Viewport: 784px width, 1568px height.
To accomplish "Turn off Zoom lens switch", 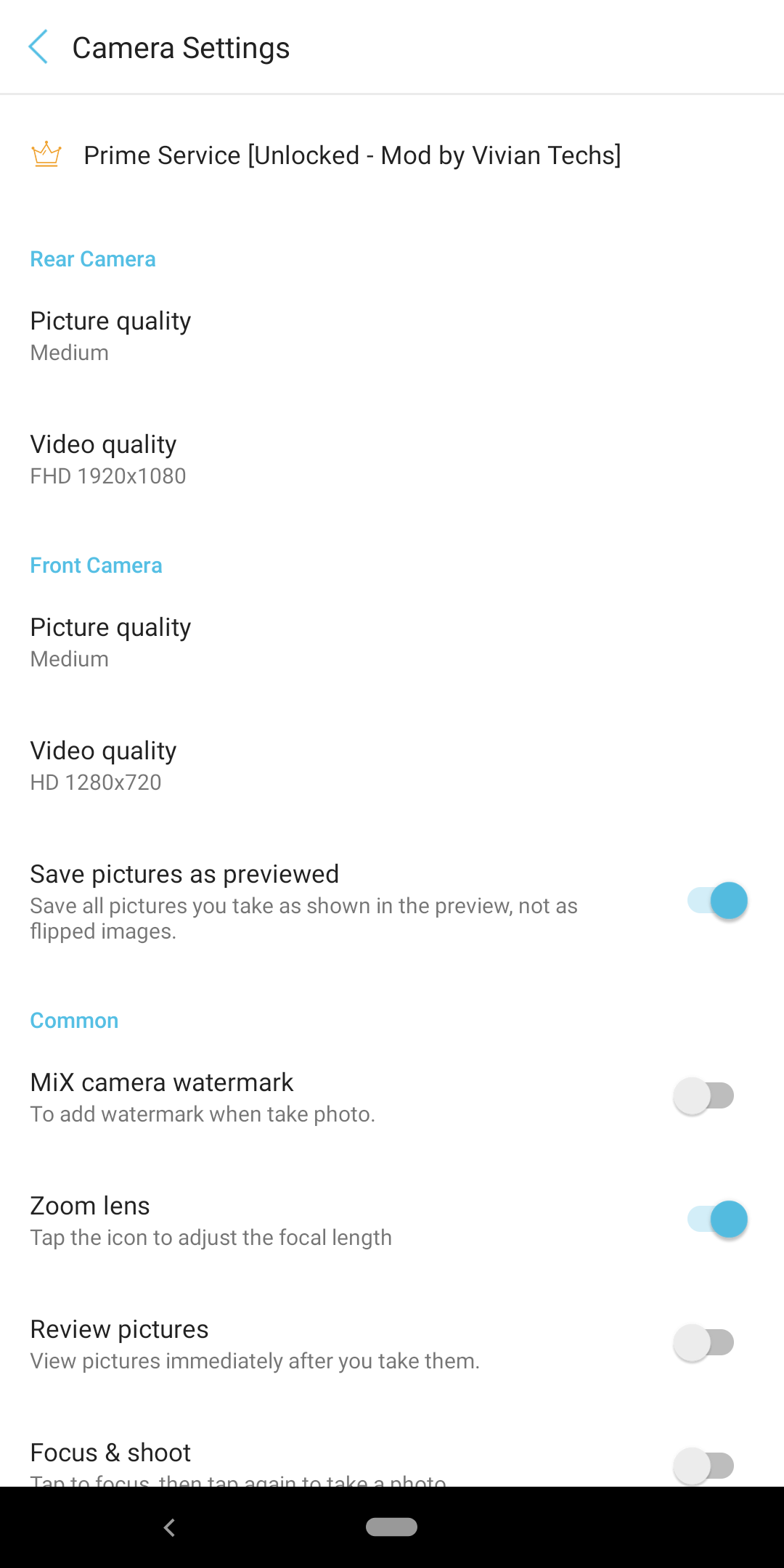I will [717, 1220].
